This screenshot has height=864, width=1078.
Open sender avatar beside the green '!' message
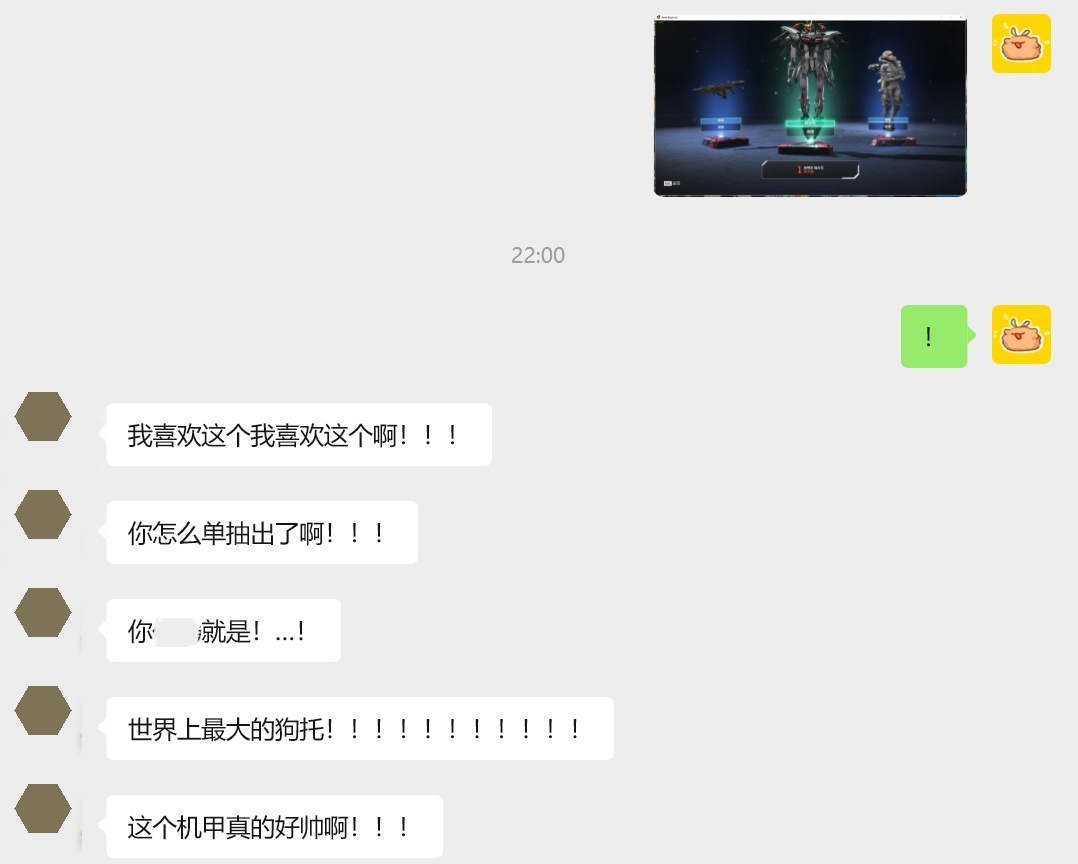(1021, 335)
